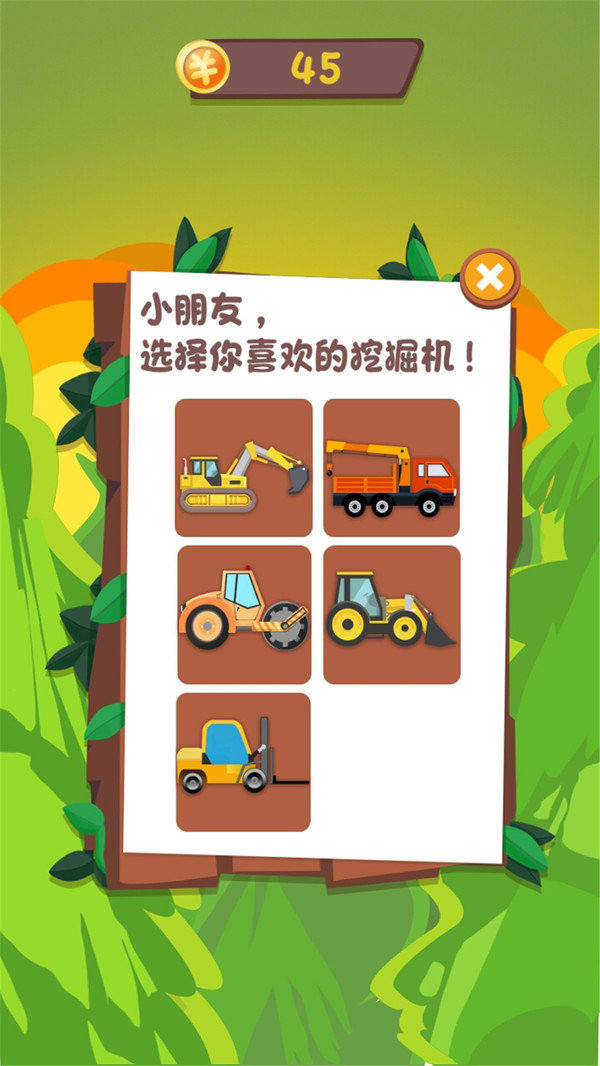This screenshot has width=600, height=1066.
Task: Choose the yellow forklift
Action: [243, 762]
